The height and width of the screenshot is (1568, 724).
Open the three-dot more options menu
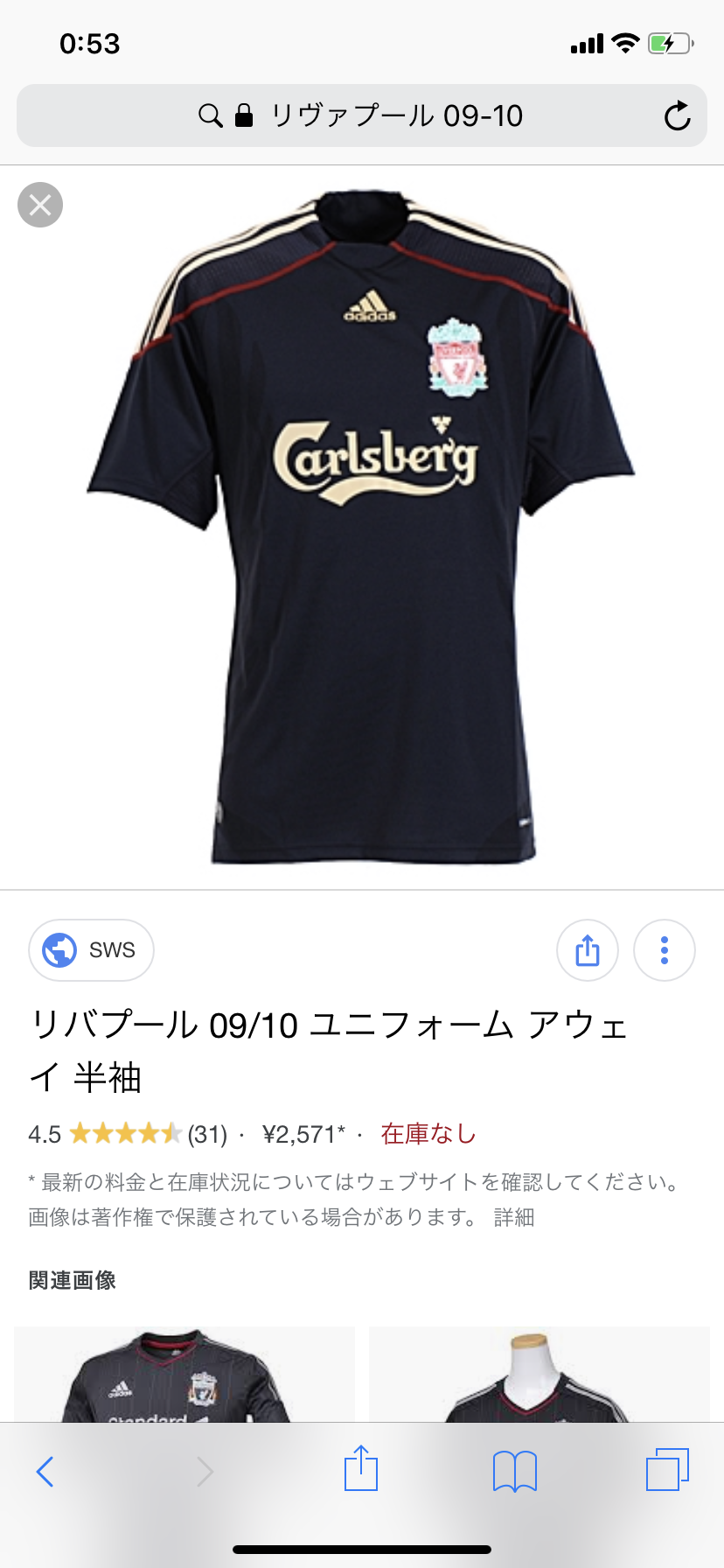665,950
